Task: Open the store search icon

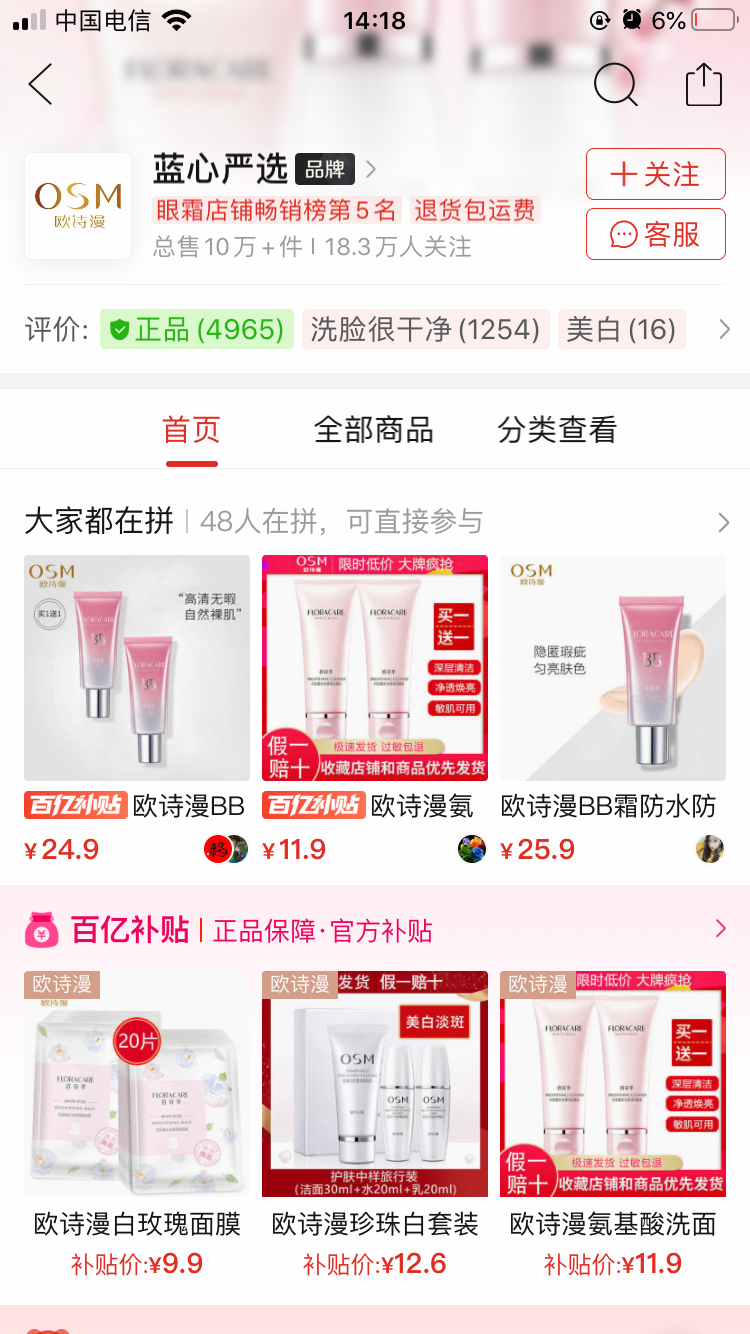Action: click(x=615, y=85)
